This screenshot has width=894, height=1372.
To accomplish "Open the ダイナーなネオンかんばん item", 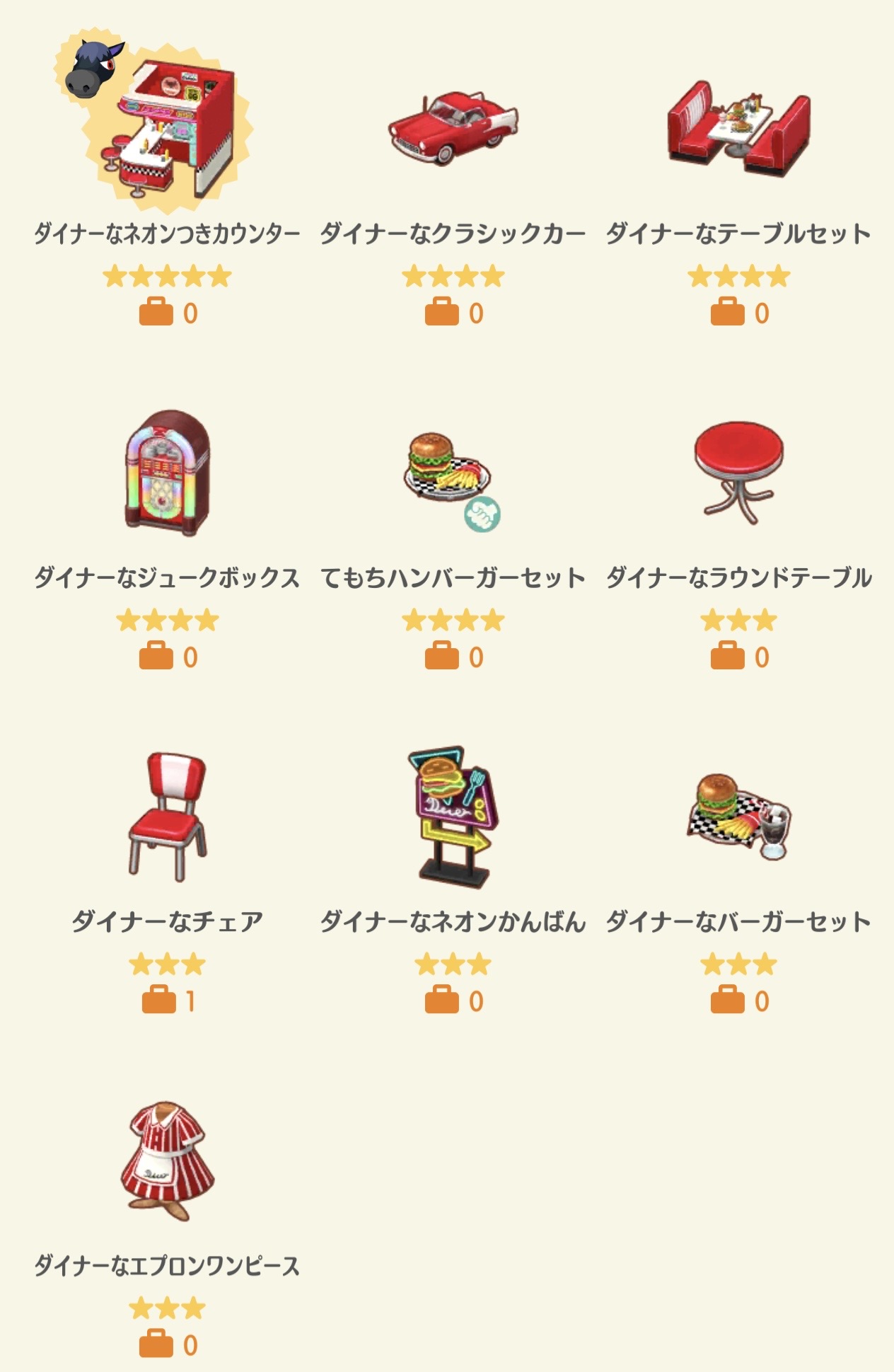I will pyautogui.click(x=453, y=817).
